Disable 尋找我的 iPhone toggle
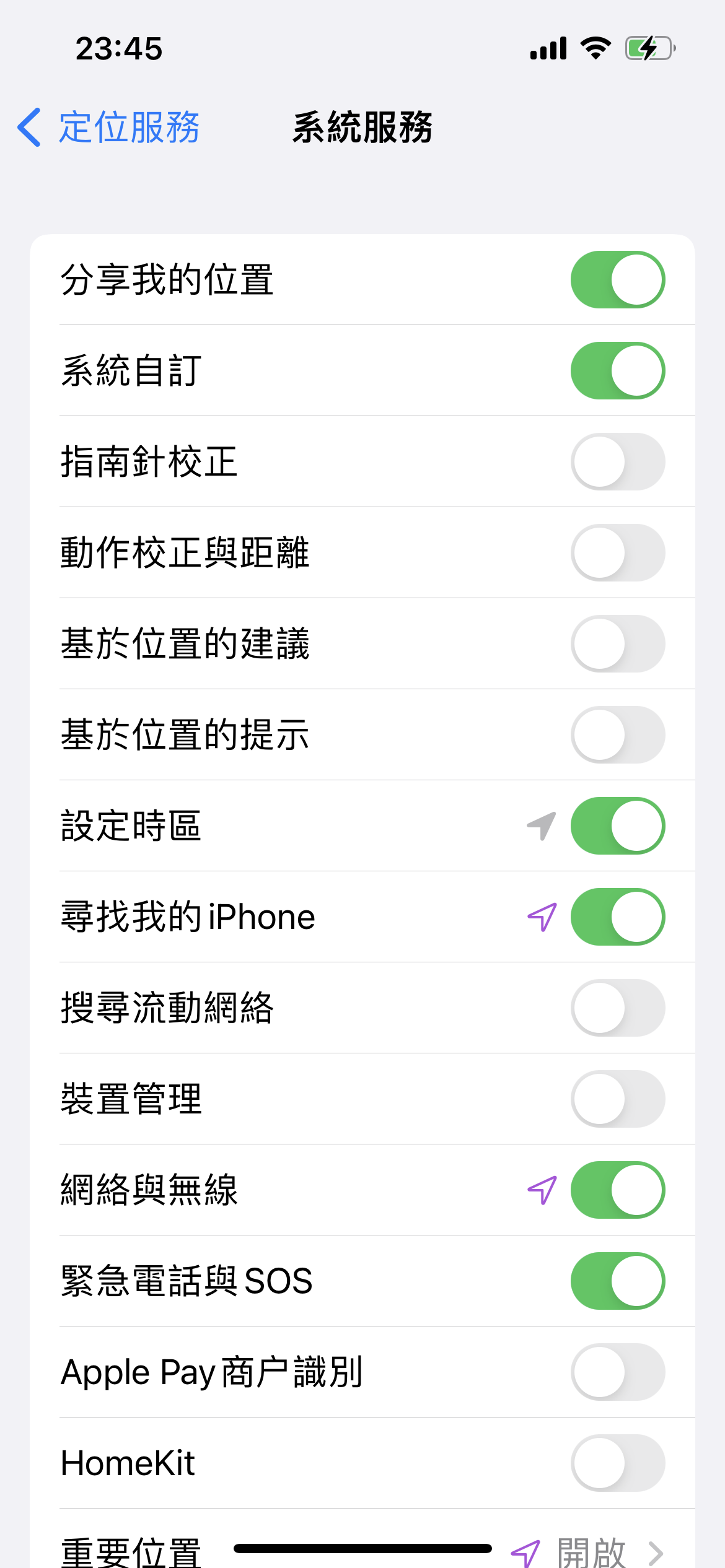This screenshot has width=725, height=1568. tap(617, 917)
